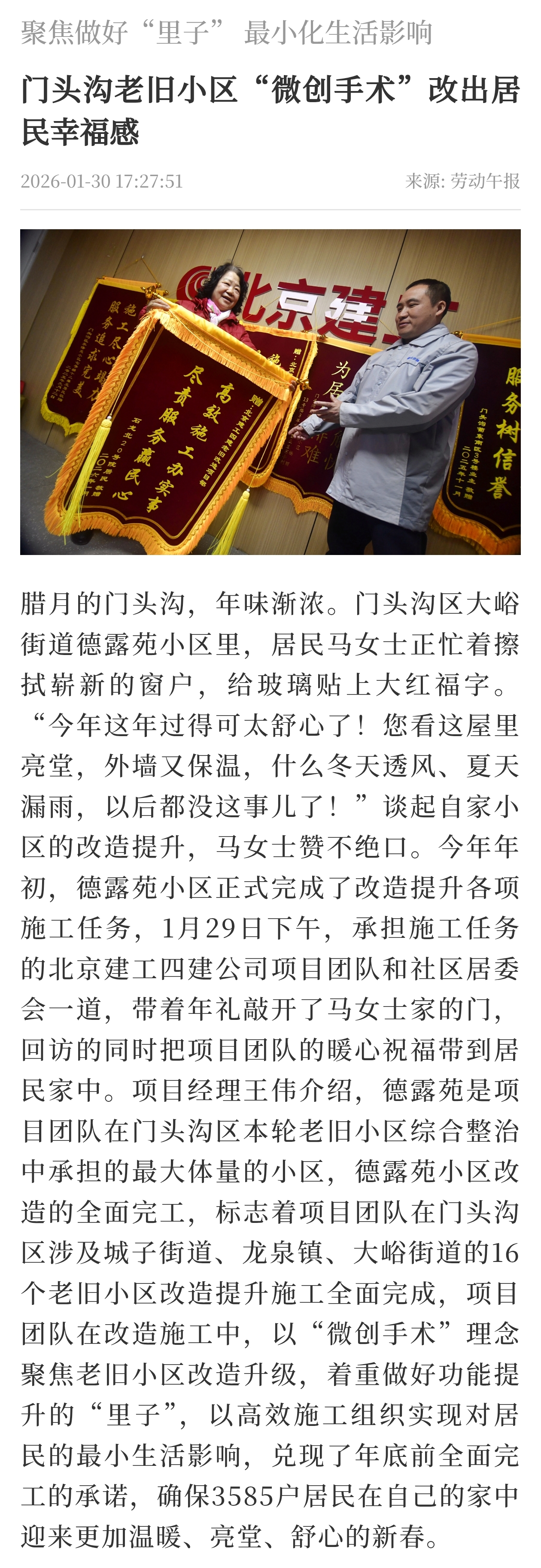This screenshot has width=541, height=1568.
Task: Open the article photo of the banner presentation
Action: click(x=270, y=391)
